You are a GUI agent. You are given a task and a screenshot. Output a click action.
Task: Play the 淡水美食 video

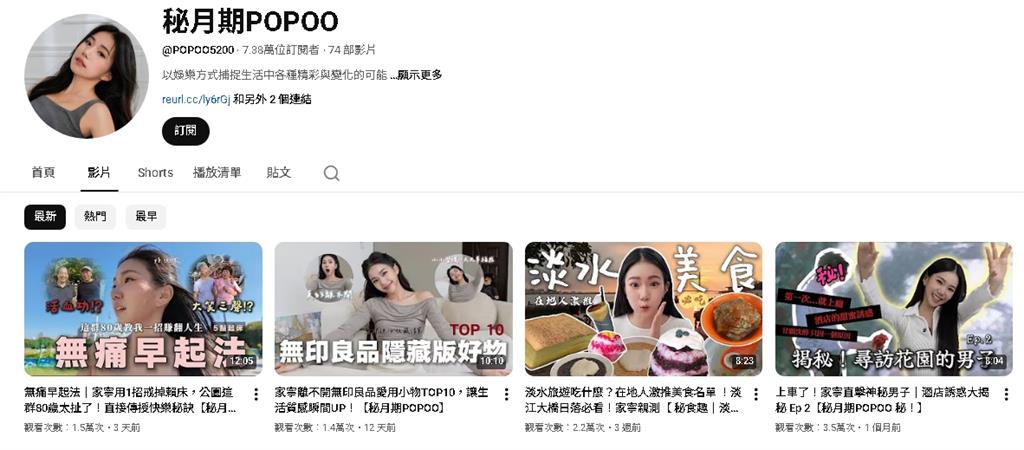point(643,308)
